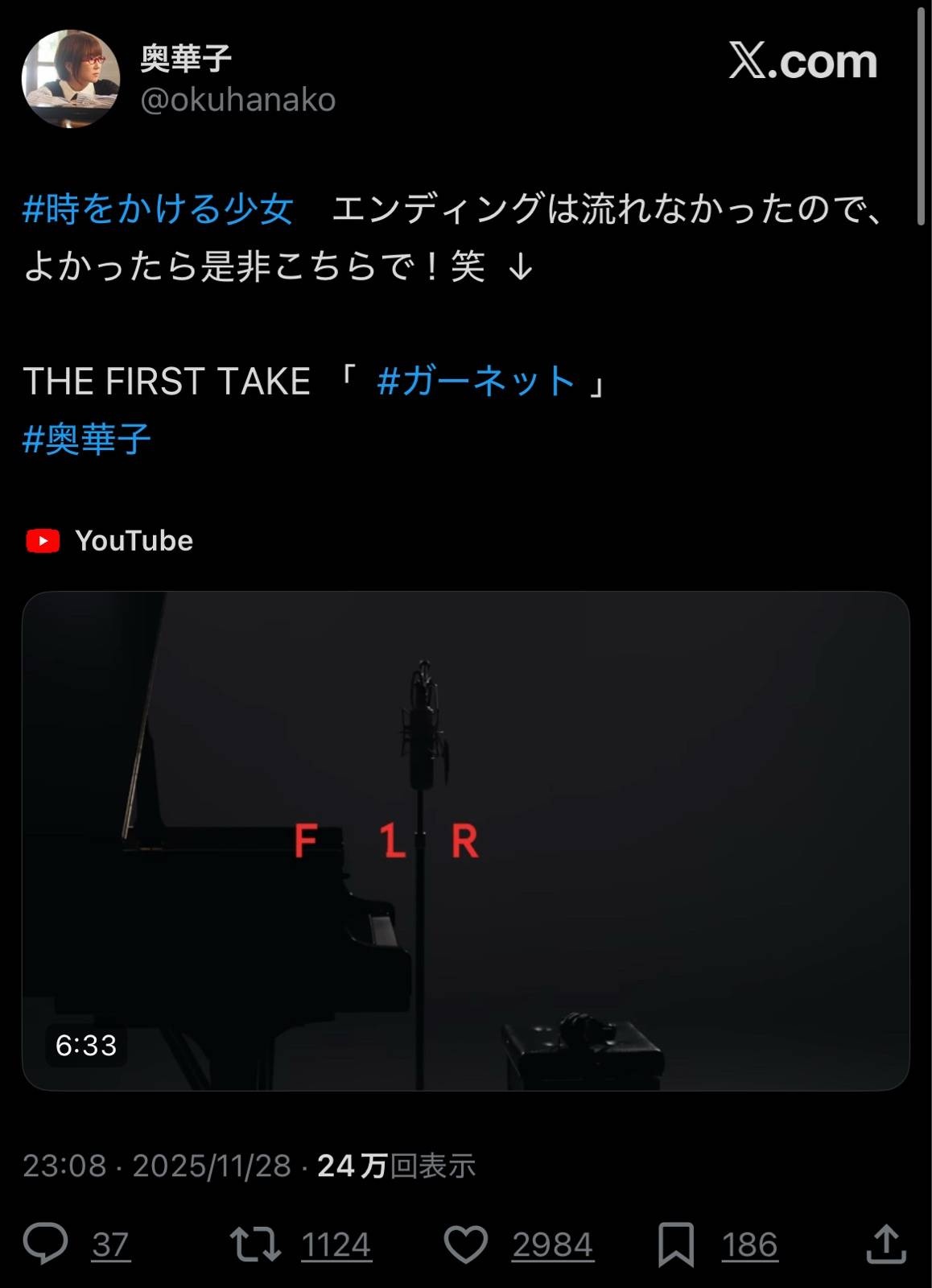Bookmark this post
Viewport: 932px width, 1288px height.
676,1244
